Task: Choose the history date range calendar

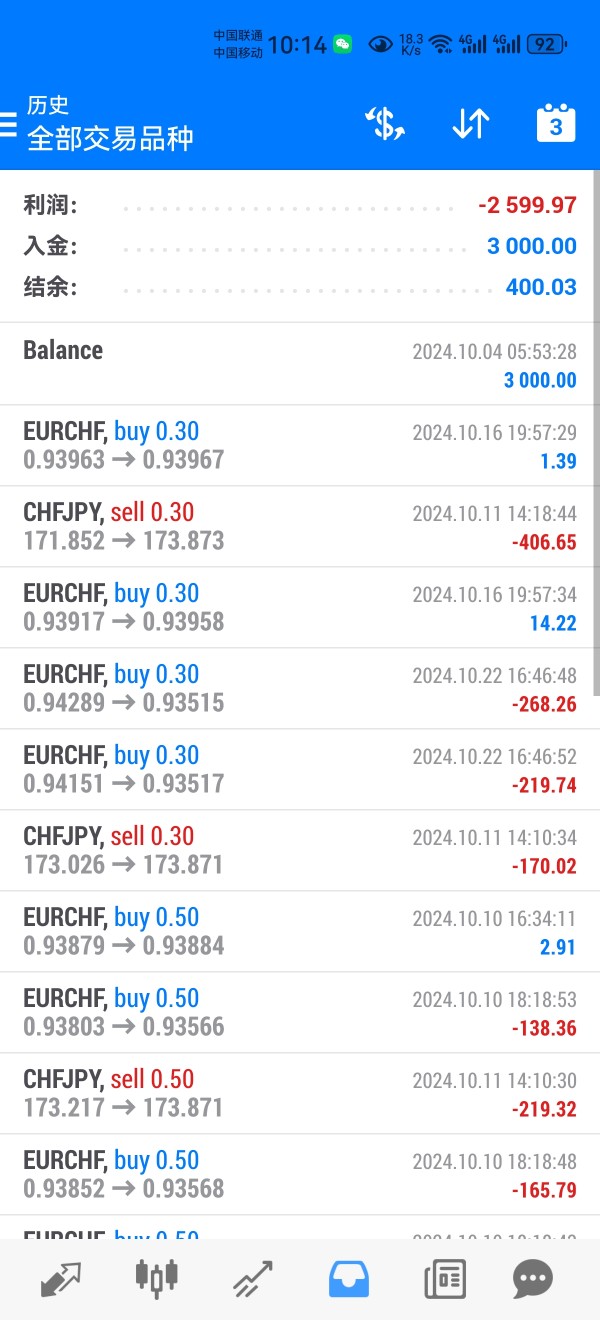Action: pos(556,124)
